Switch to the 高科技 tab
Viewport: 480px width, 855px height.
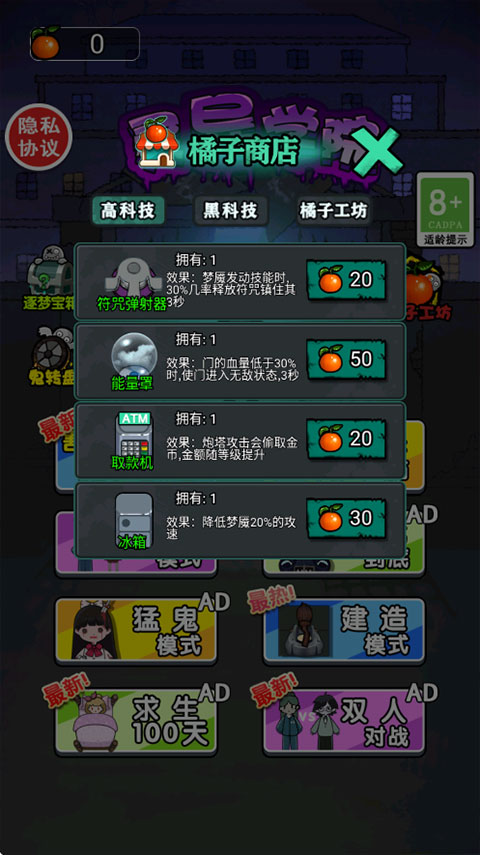[128, 210]
